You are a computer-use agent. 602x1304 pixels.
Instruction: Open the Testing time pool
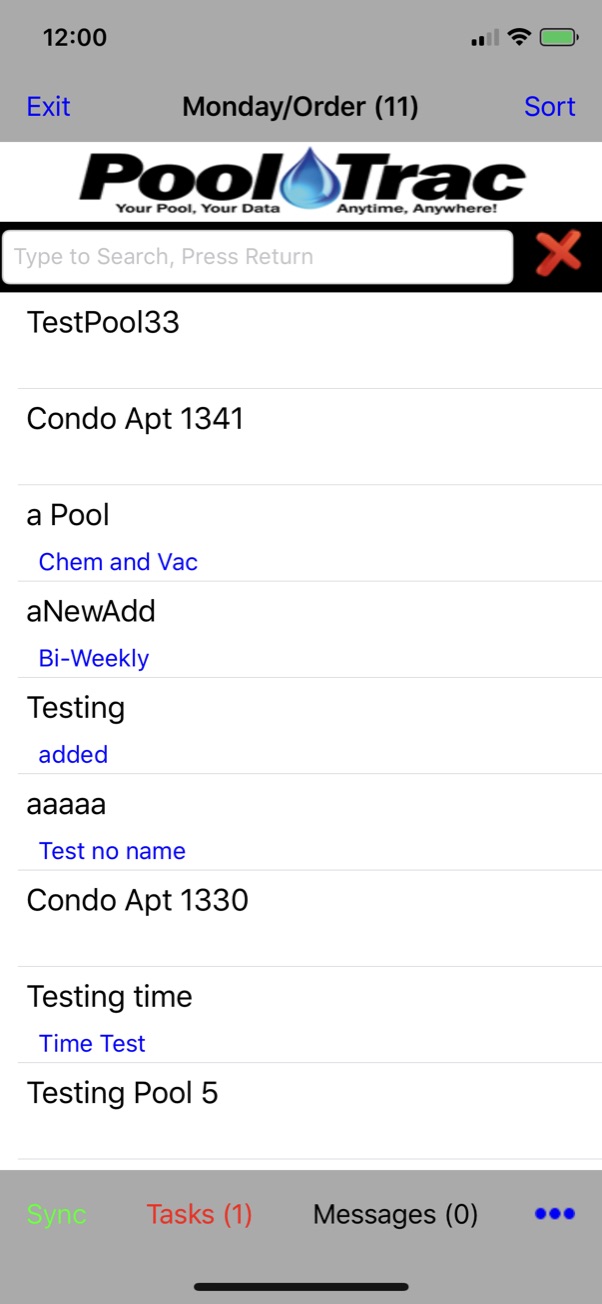coord(301,1015)
